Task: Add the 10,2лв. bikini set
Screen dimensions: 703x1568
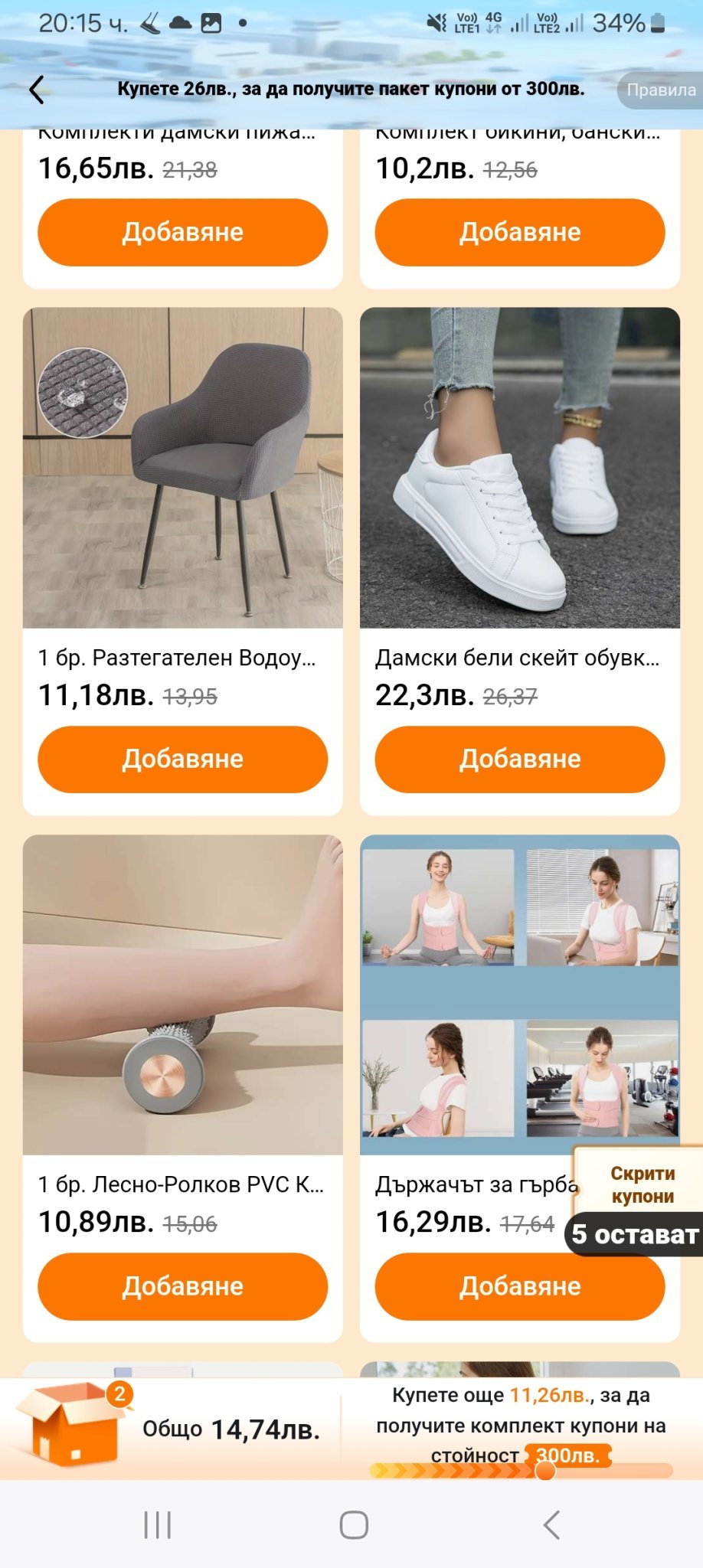Action: click(519, 232)
